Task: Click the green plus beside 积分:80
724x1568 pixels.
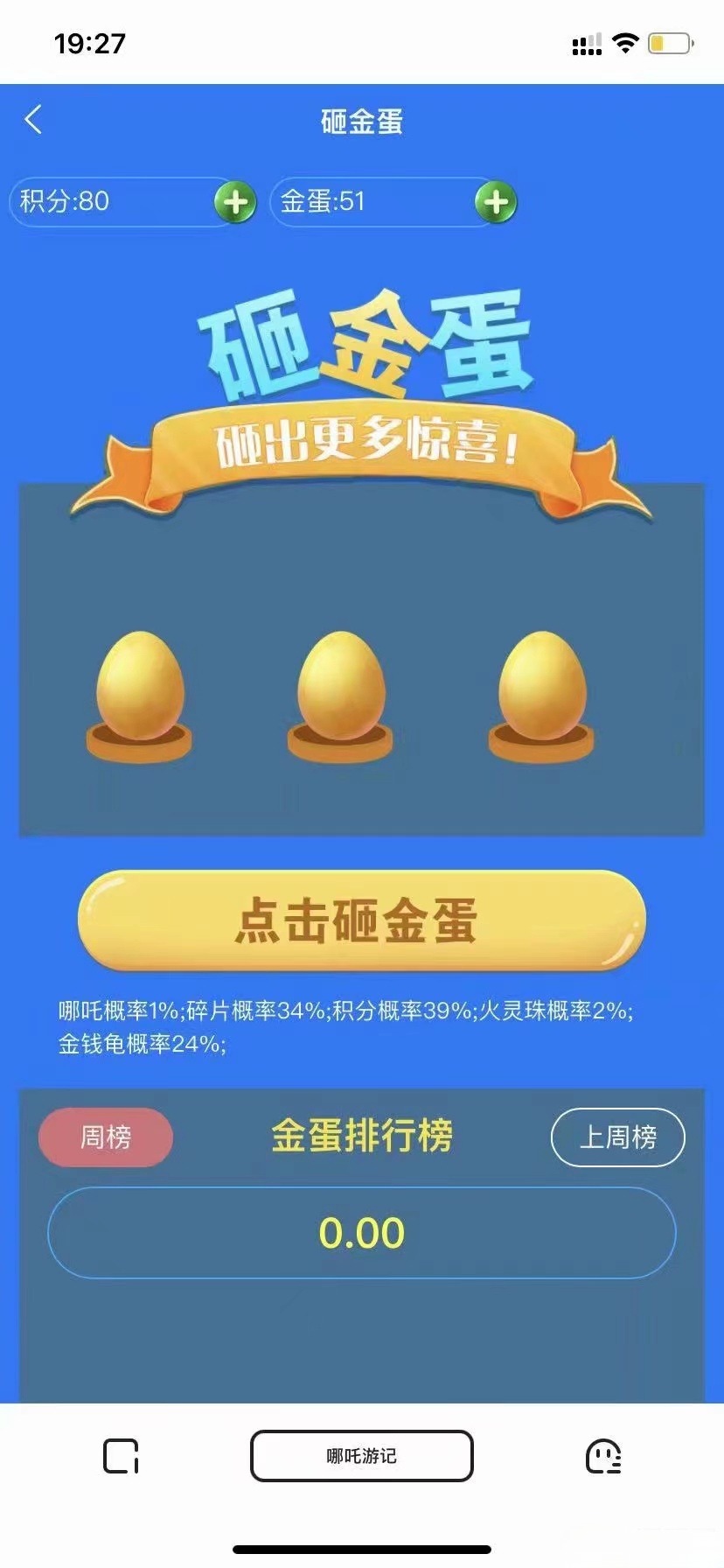Action: click(234, 202)
